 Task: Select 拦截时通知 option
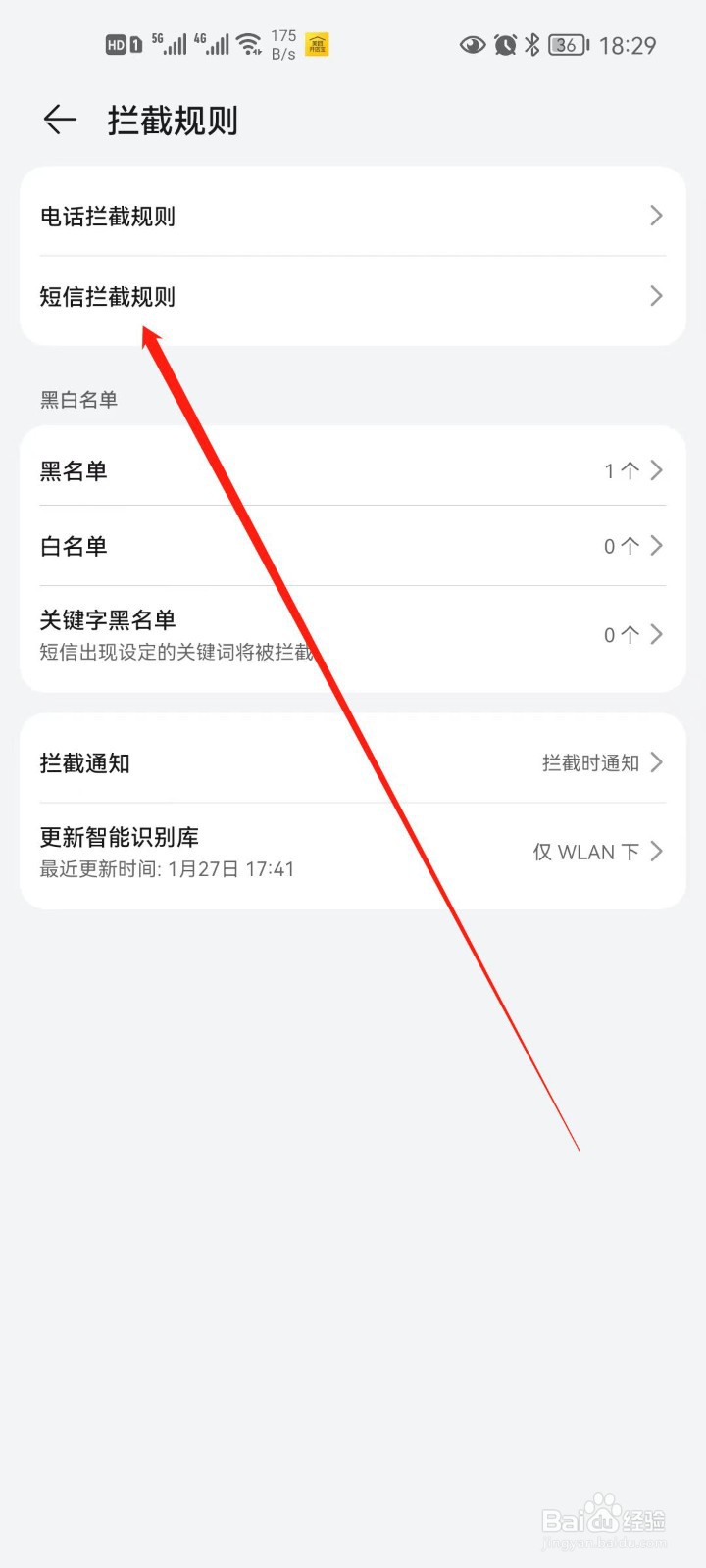coord(593,763)
